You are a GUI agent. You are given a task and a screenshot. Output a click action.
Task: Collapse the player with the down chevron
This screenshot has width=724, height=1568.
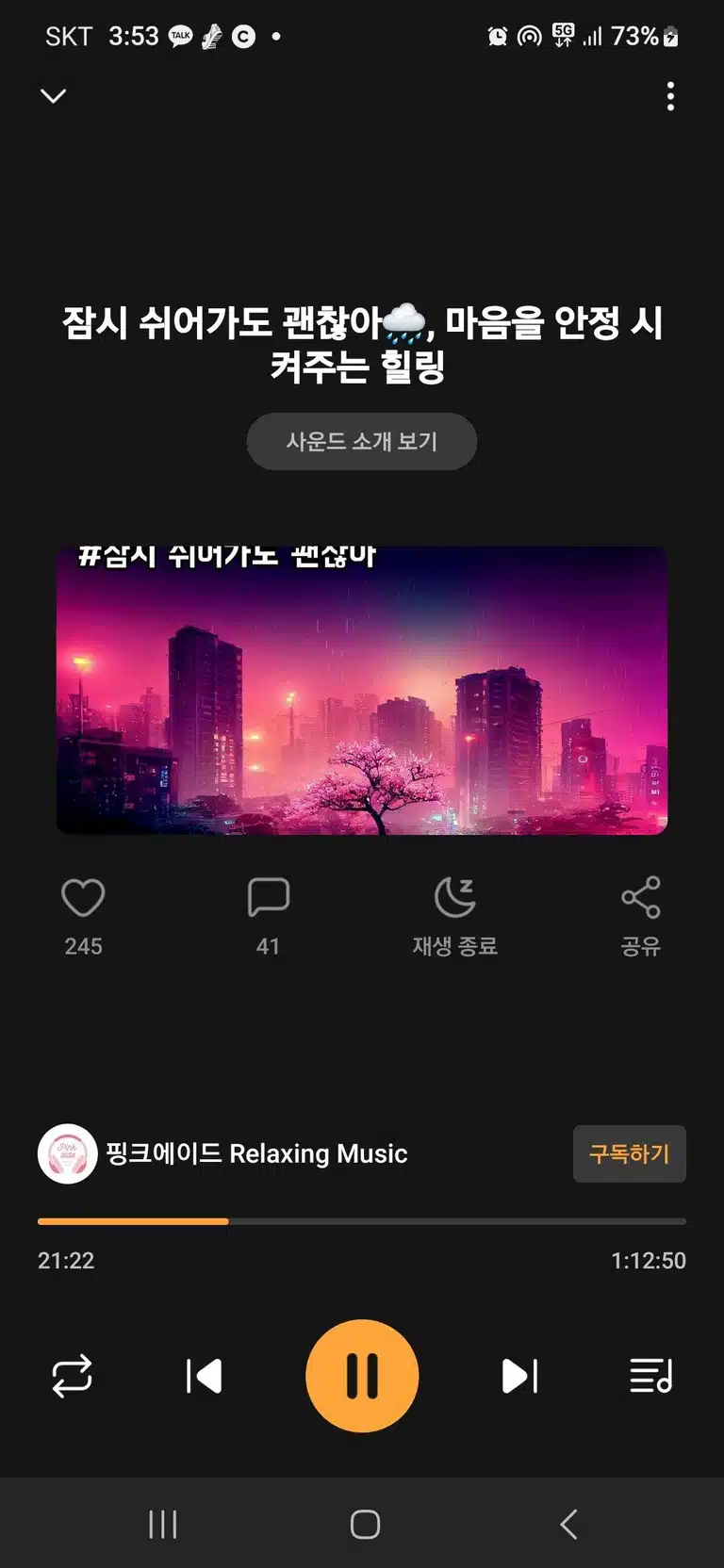tap(54, 96)
